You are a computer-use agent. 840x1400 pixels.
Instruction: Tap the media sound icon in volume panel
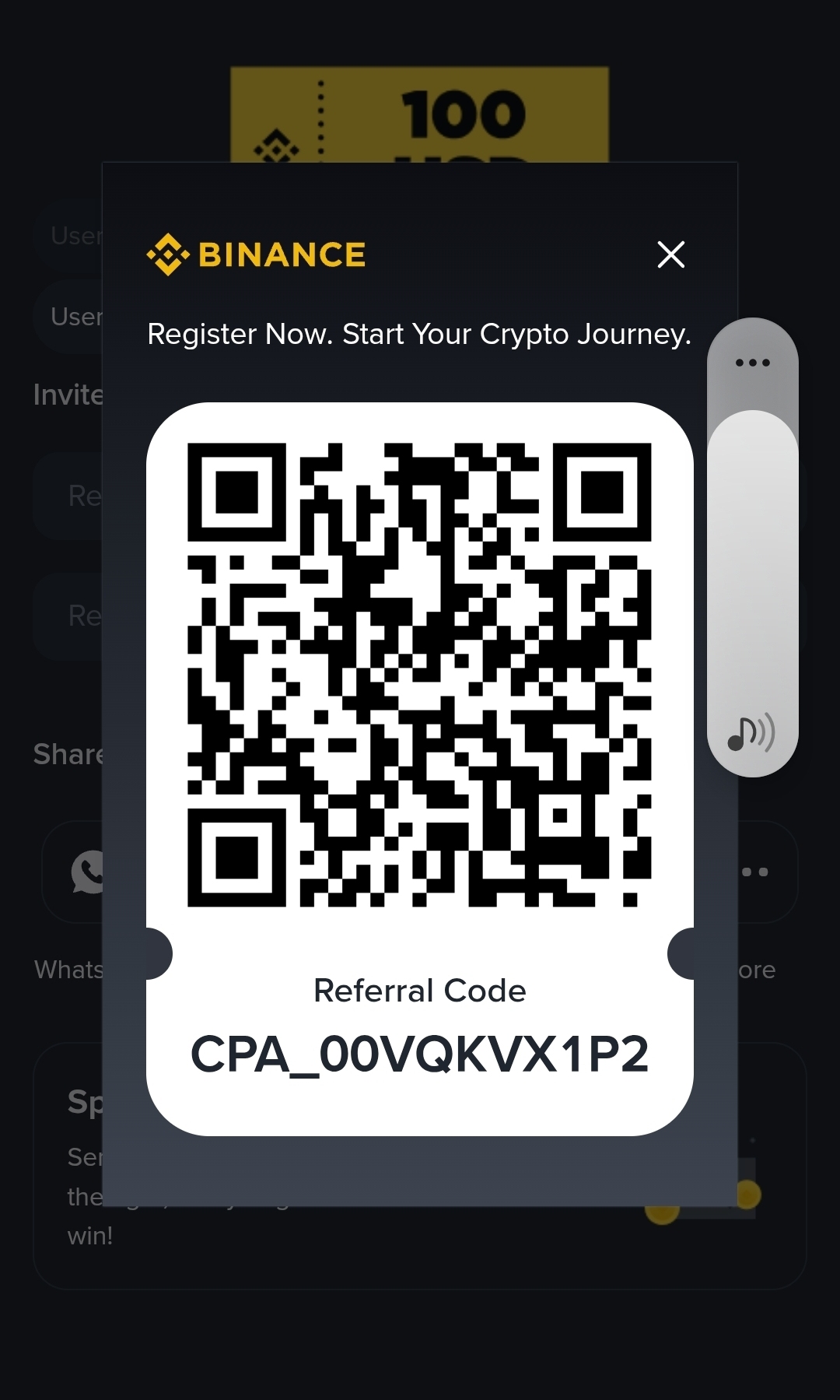point(751,732)
